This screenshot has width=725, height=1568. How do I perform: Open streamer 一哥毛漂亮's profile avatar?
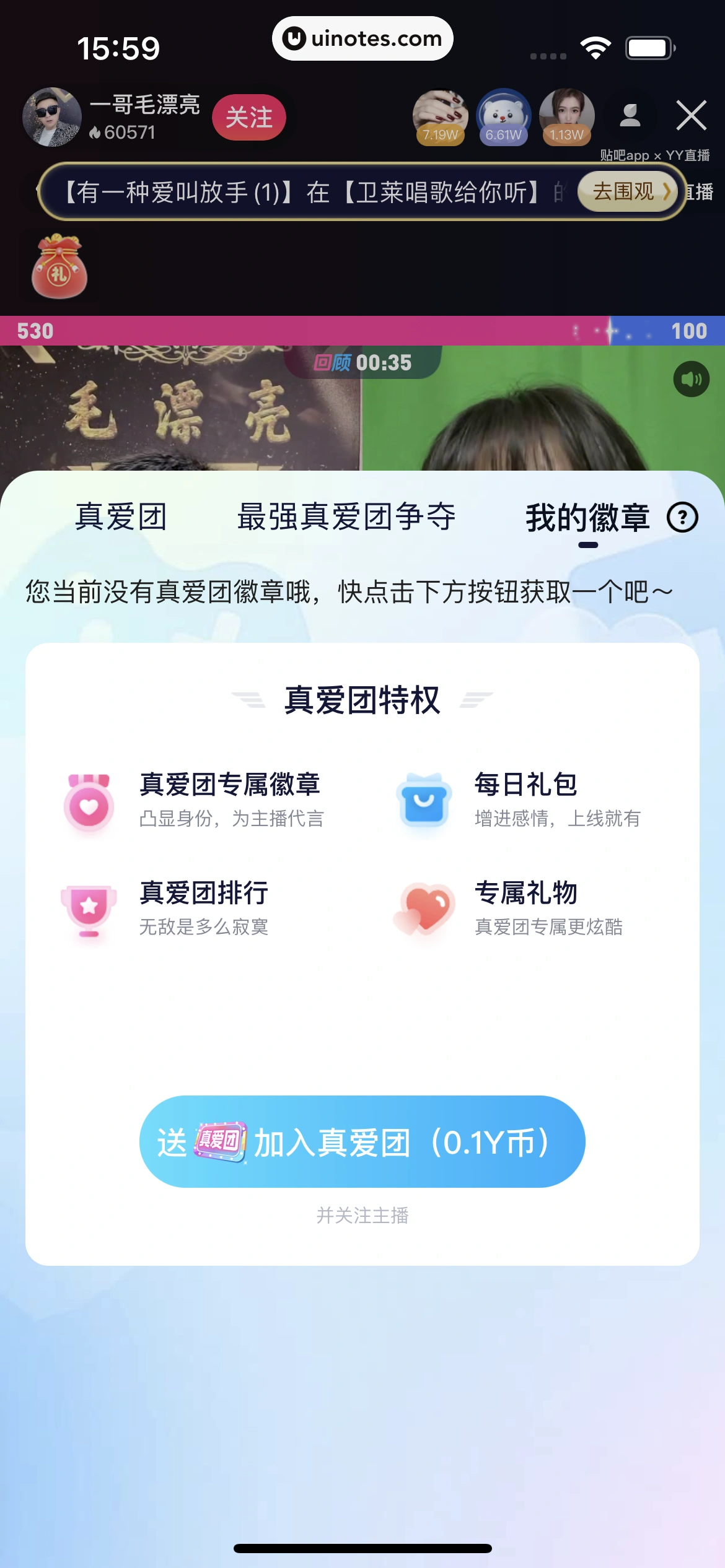coord(52,117)
